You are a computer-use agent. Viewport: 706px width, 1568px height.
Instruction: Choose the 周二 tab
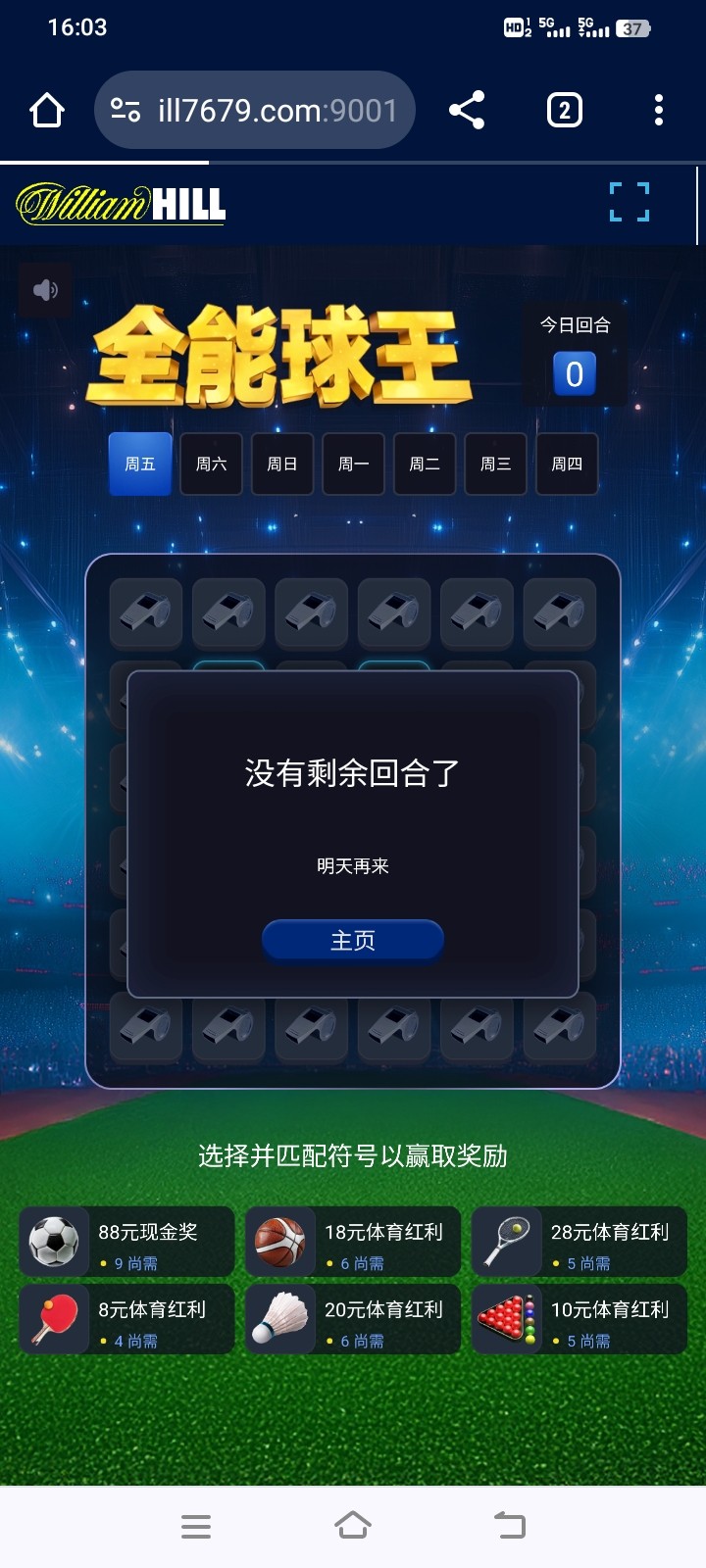[425, 464]
